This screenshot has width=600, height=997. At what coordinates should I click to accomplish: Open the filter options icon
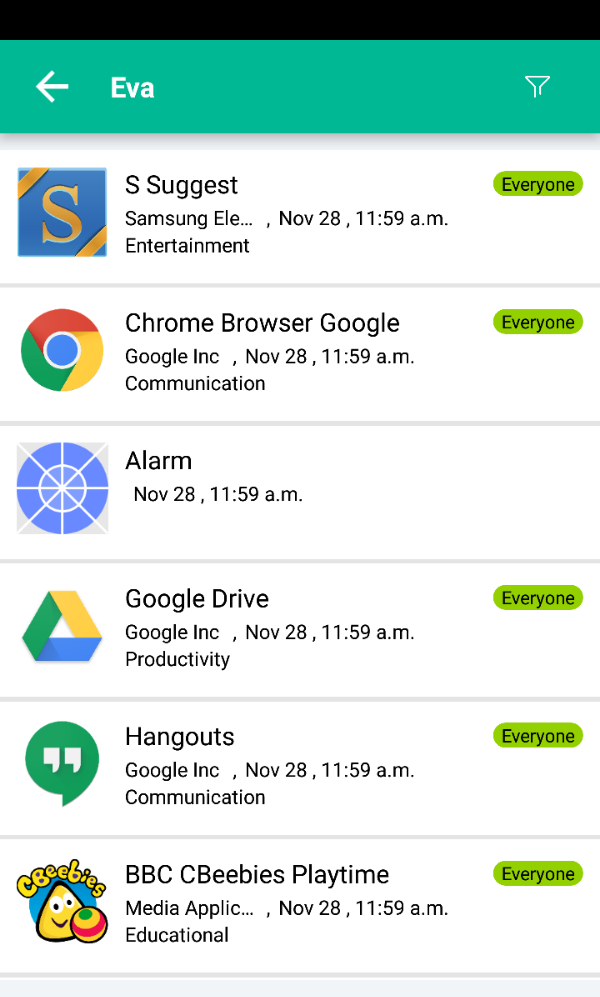(x=537, y=87)
